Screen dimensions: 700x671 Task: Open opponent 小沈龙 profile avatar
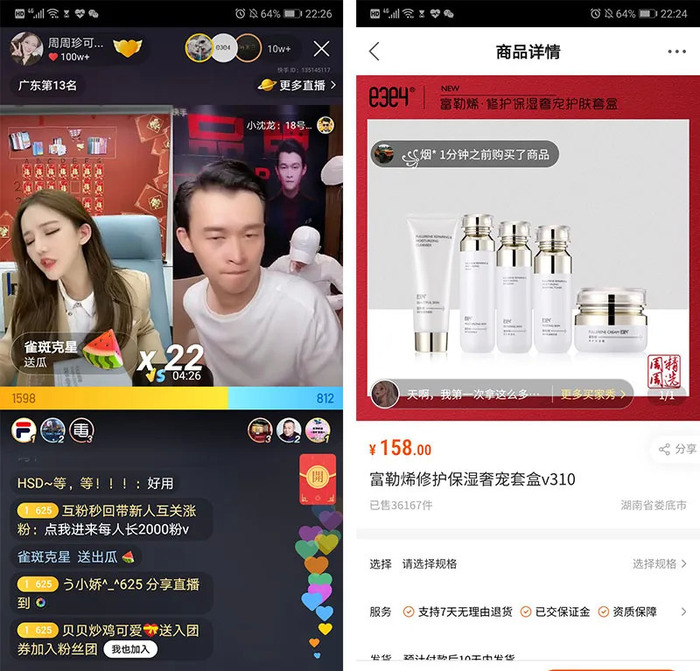pos(325,125)
